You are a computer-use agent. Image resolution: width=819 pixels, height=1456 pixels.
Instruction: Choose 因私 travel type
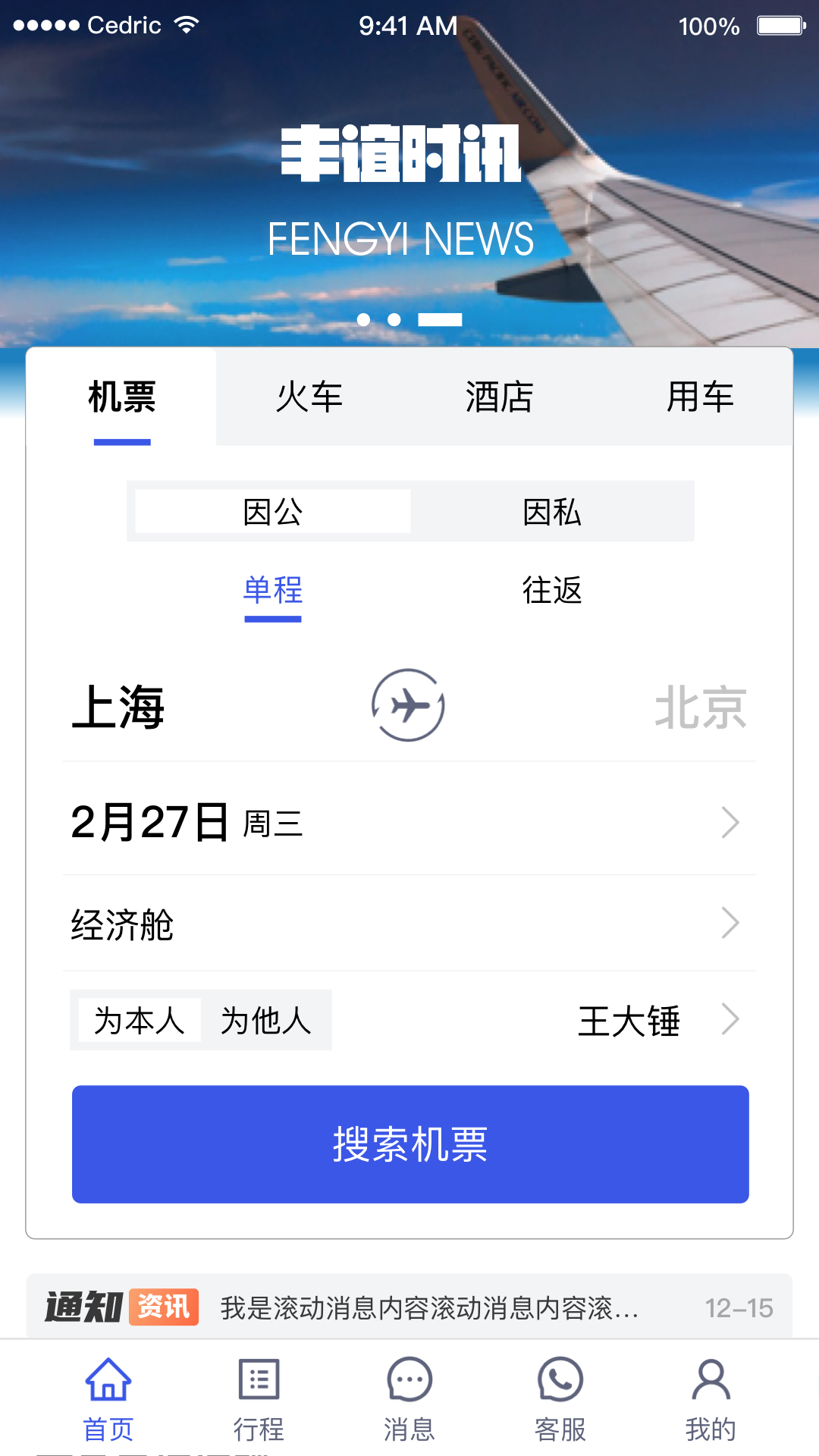pos(551,512)
